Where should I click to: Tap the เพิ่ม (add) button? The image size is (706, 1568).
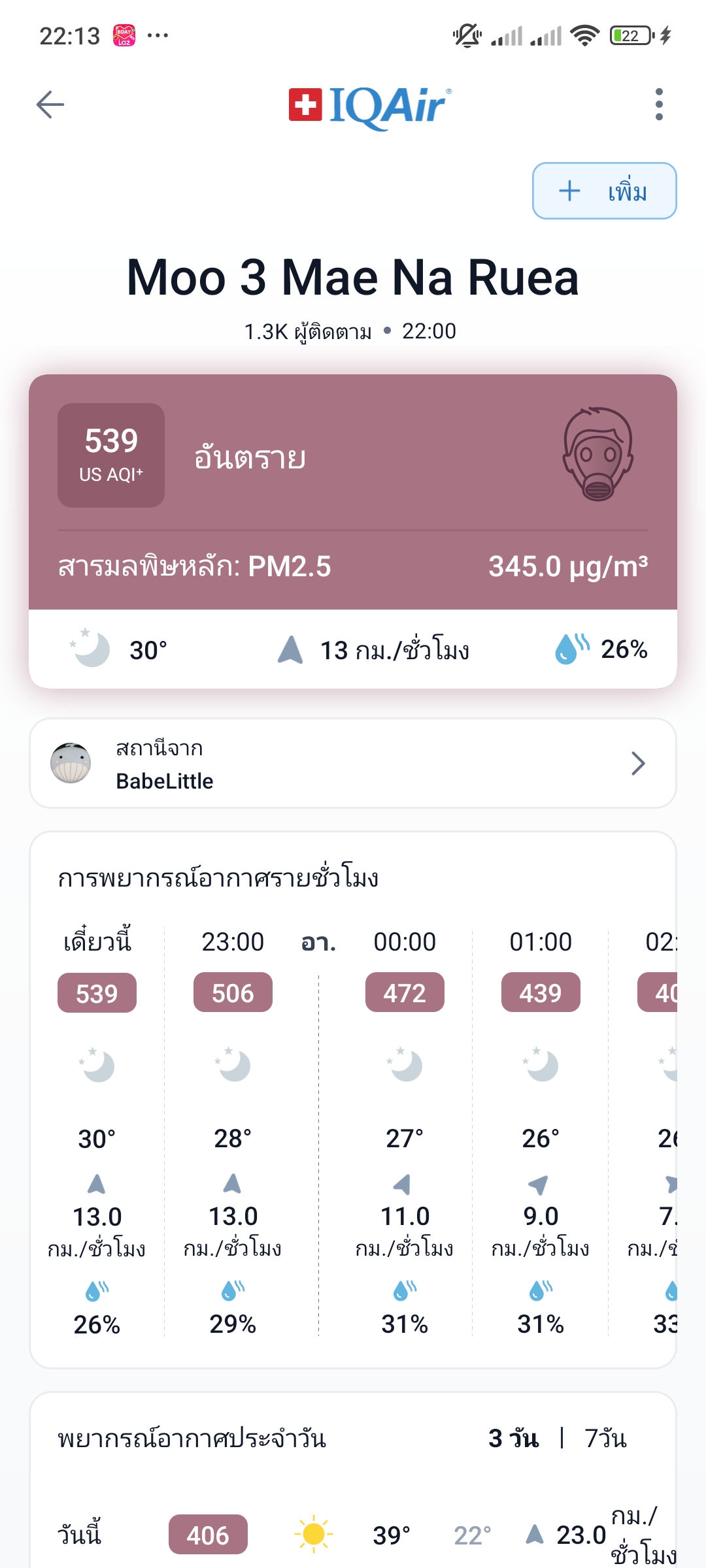point(604,191)
